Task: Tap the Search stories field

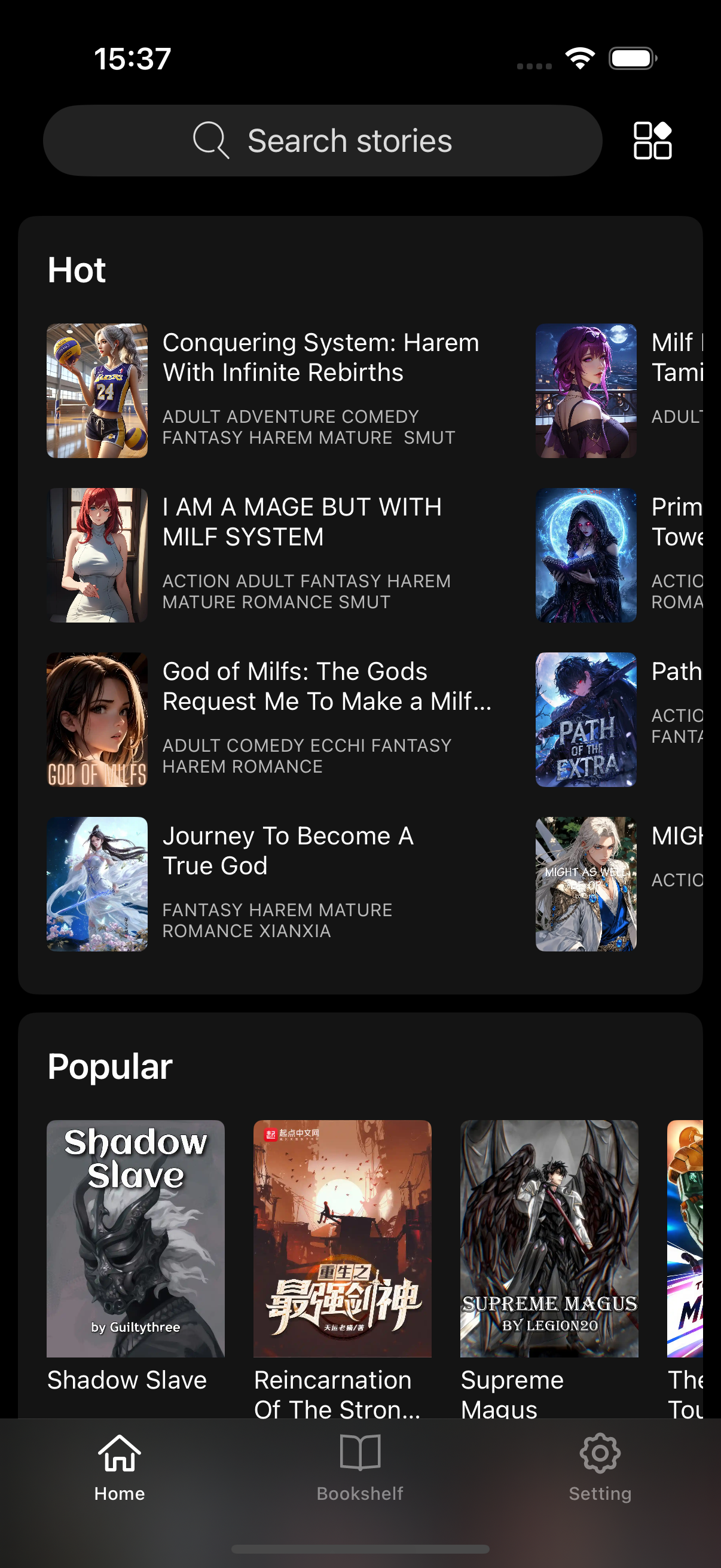Action: tap(322, 141)
